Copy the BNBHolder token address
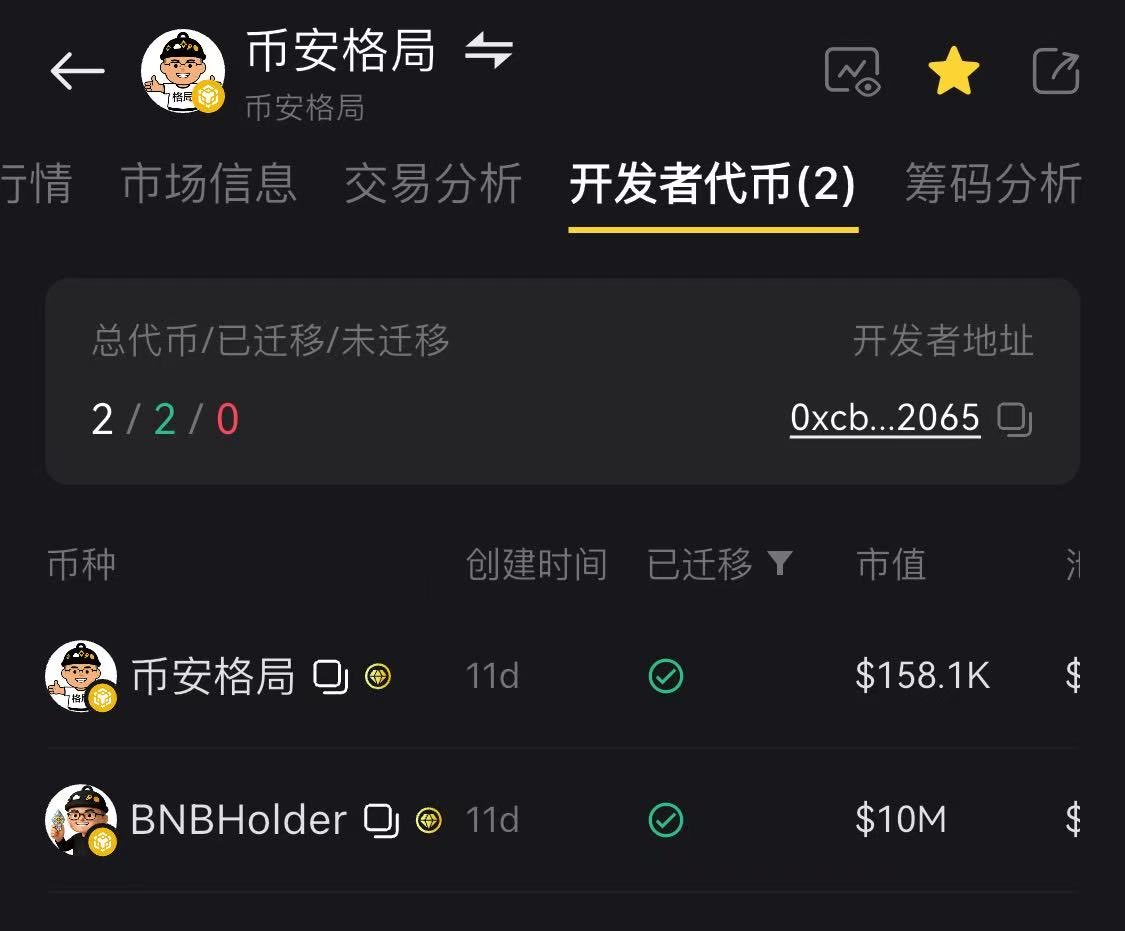Viewport: 1125px width, 931px height. [x=381, y=821]
